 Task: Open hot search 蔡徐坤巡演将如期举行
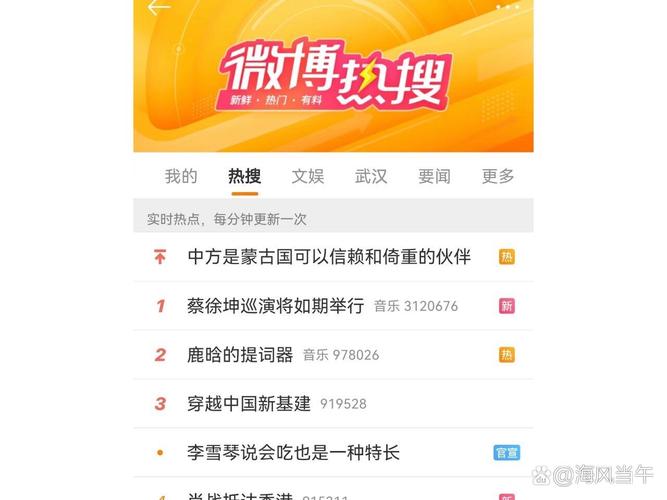[275, 306]
